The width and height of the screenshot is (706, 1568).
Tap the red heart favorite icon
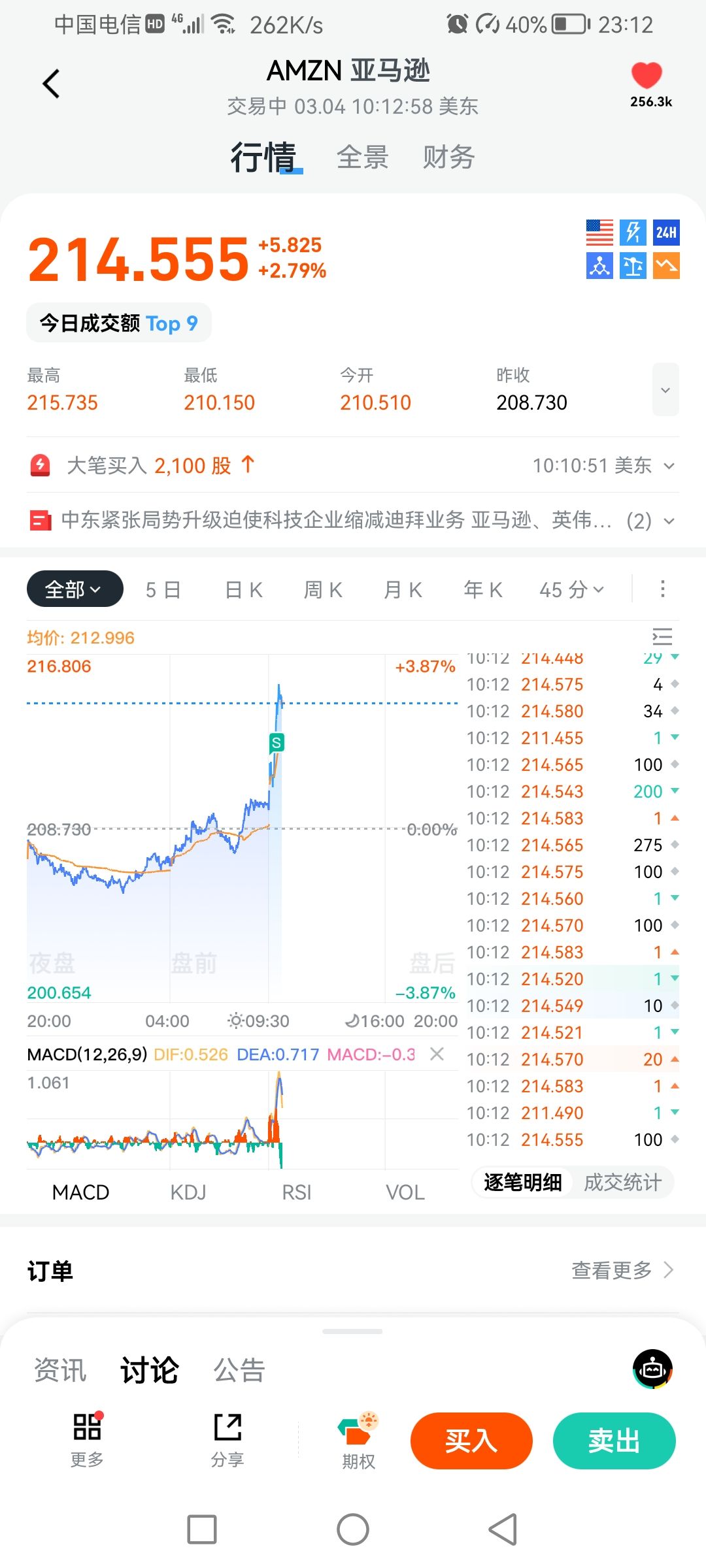point(647,76)
